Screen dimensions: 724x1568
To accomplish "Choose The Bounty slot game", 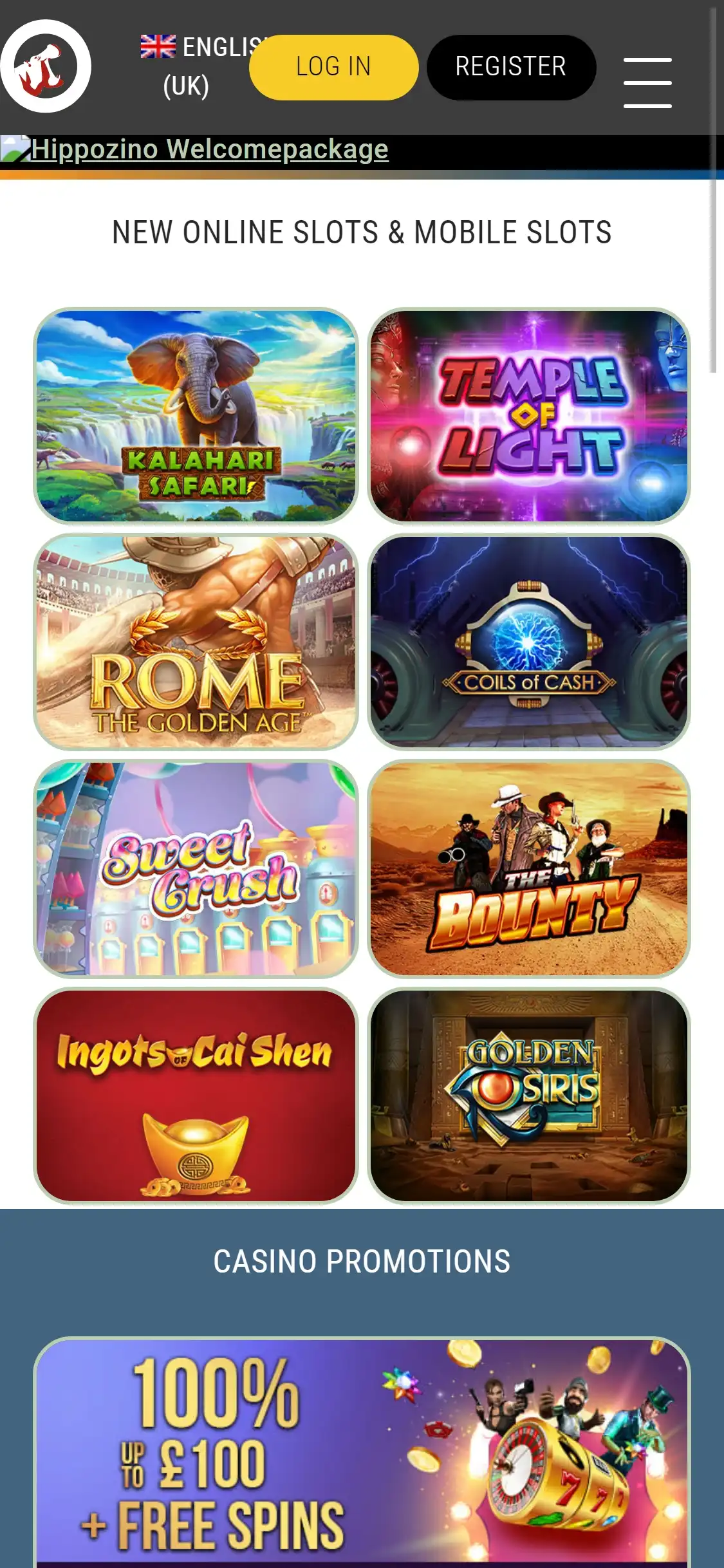I will (528, 868).
